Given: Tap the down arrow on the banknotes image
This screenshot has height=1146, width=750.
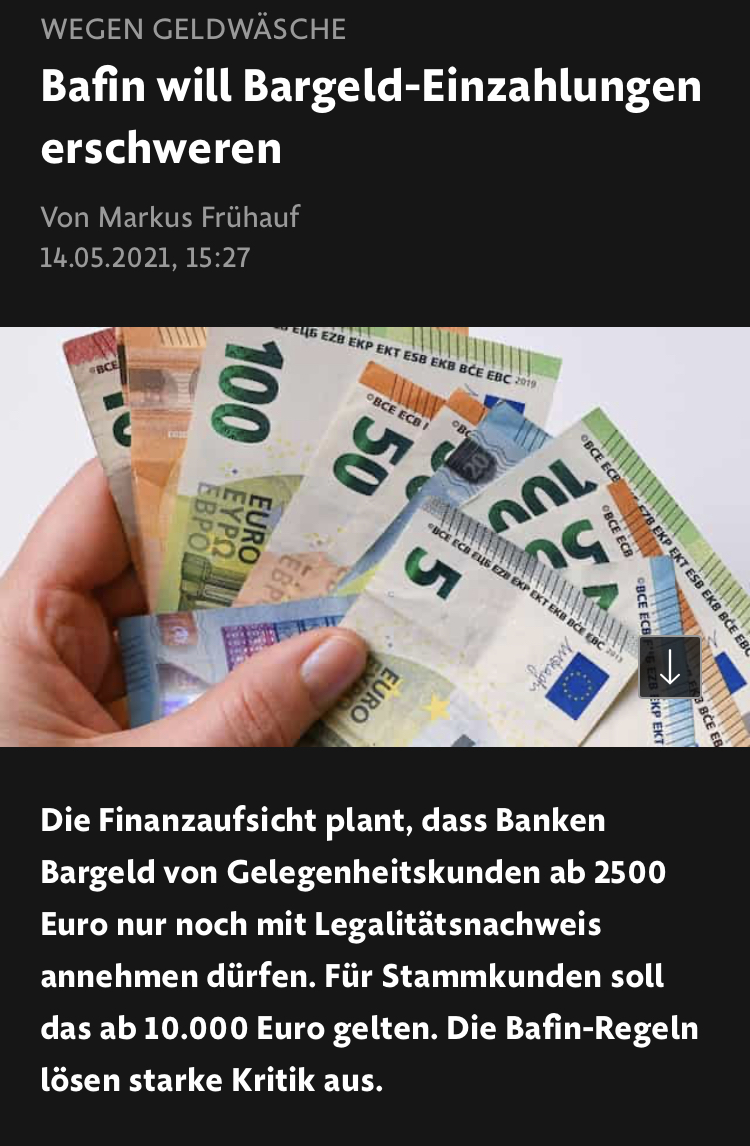Looking at the screenshot, I should pyautogui.click(x=670, y=667).
